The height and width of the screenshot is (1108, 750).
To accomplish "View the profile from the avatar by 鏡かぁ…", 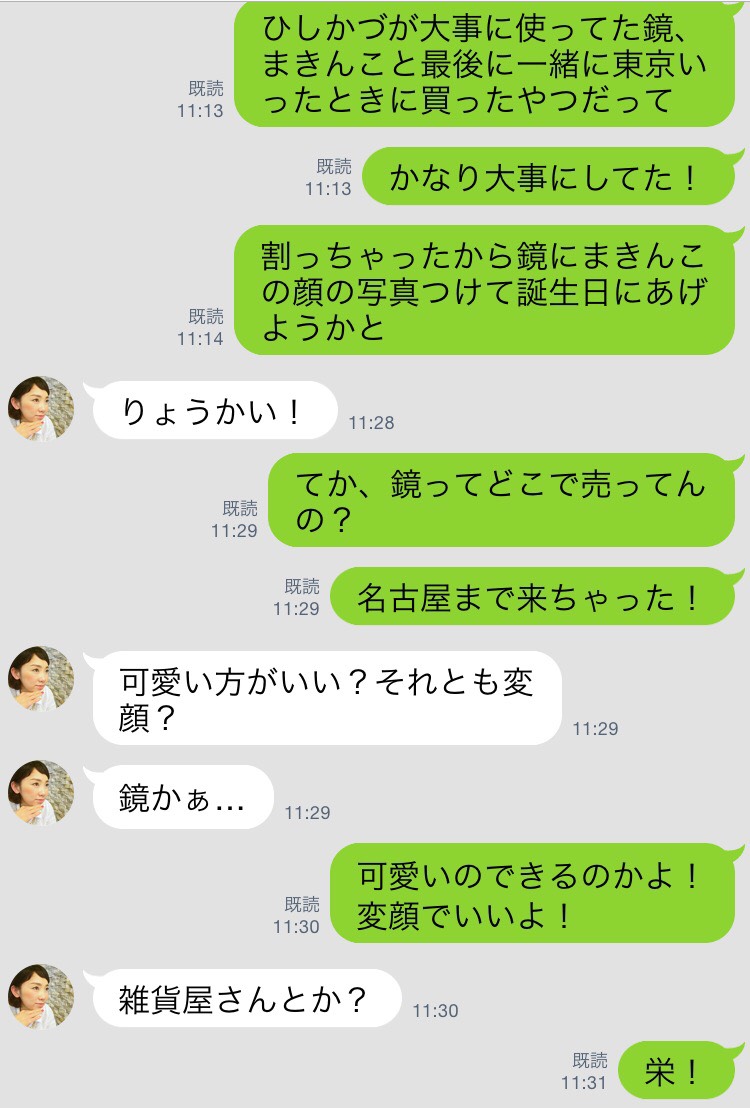I will [x=41, y=793].
